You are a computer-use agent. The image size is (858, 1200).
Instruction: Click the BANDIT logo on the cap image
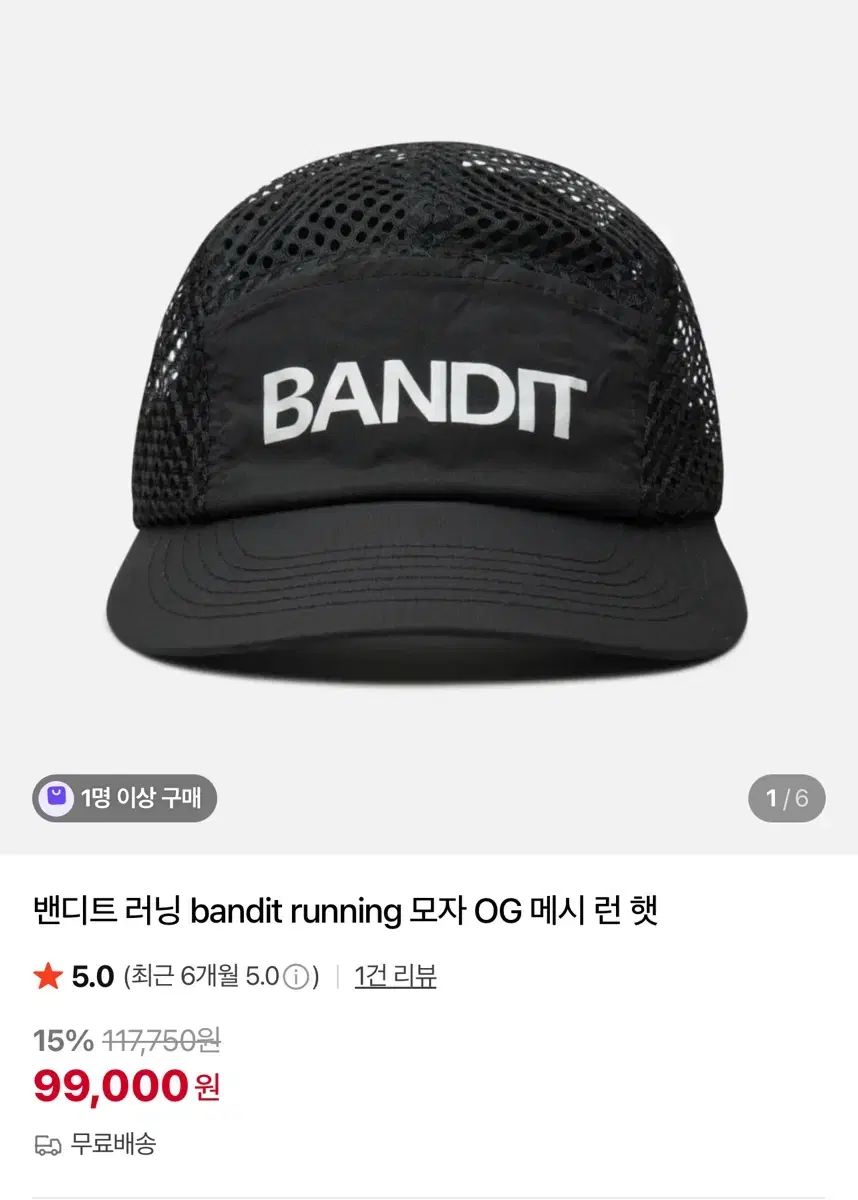(x=426, y=397)
